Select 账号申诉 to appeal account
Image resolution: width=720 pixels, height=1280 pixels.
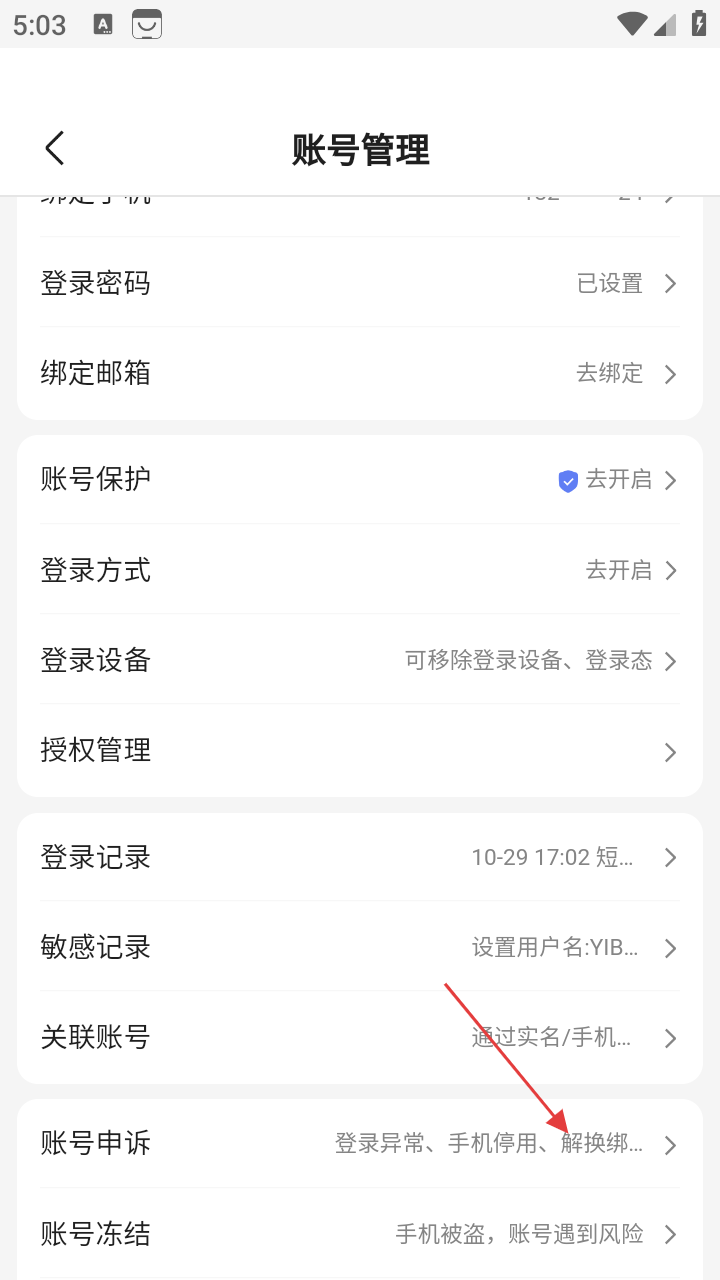(360, 1143)
